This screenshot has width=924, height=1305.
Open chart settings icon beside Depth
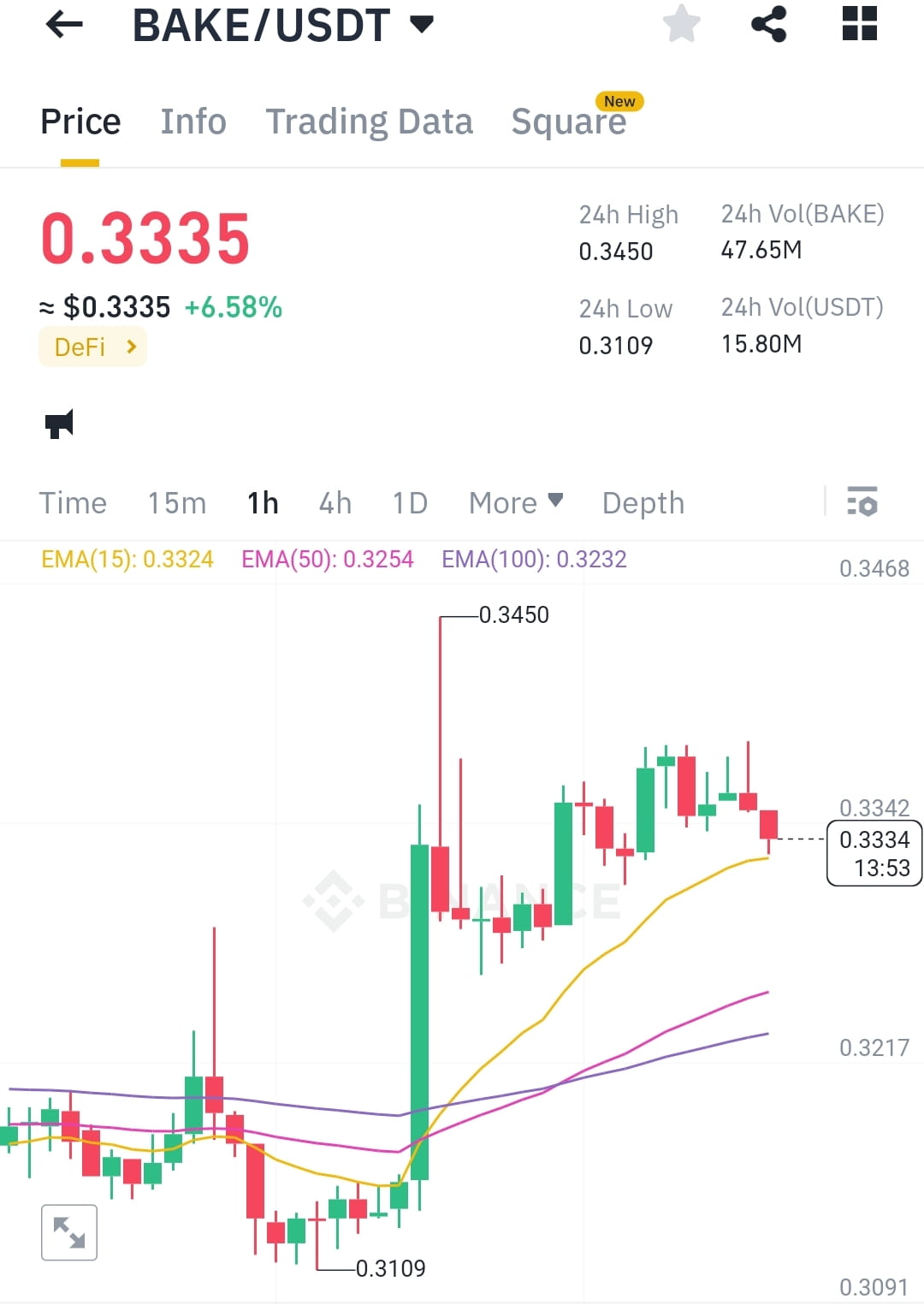(863, 503)
